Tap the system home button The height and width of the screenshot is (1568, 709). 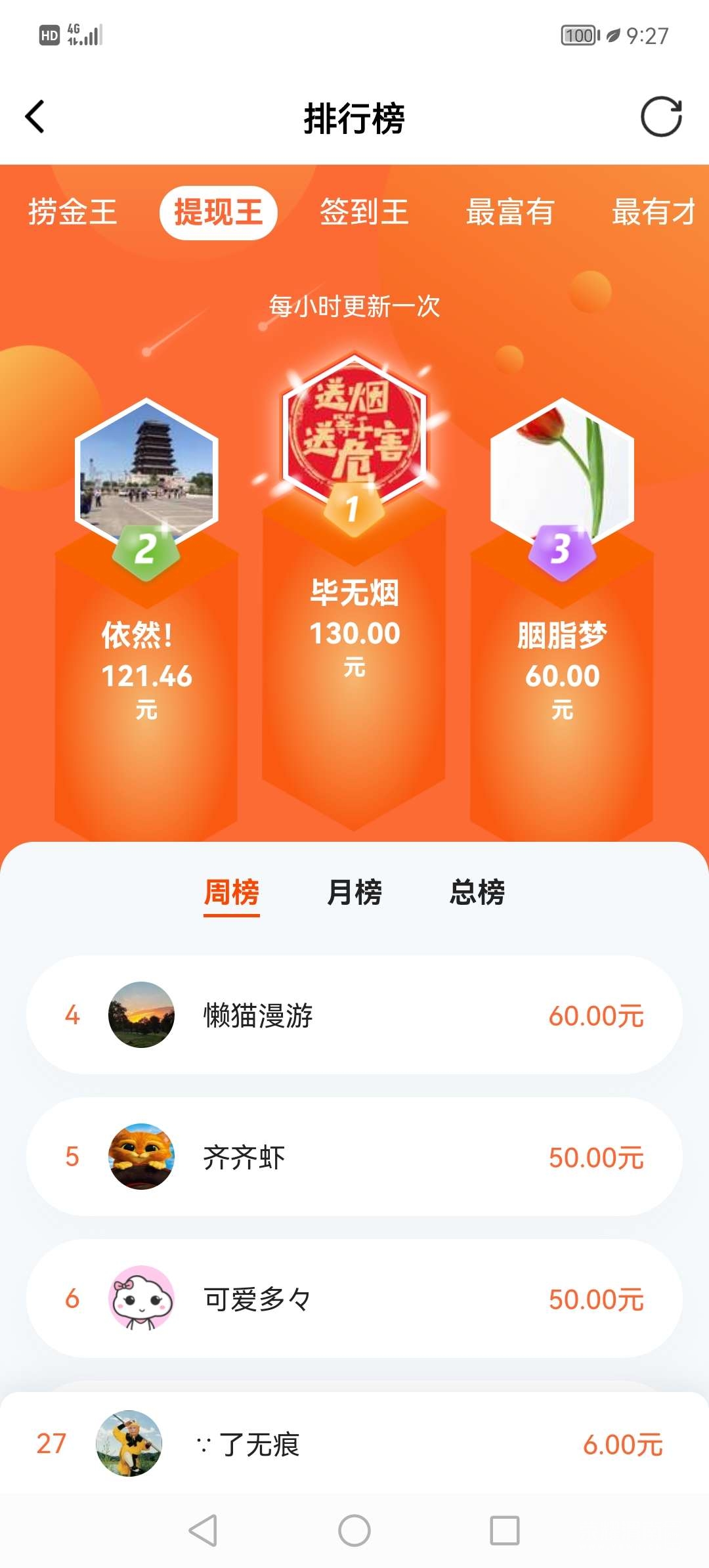coord(354,1531)
